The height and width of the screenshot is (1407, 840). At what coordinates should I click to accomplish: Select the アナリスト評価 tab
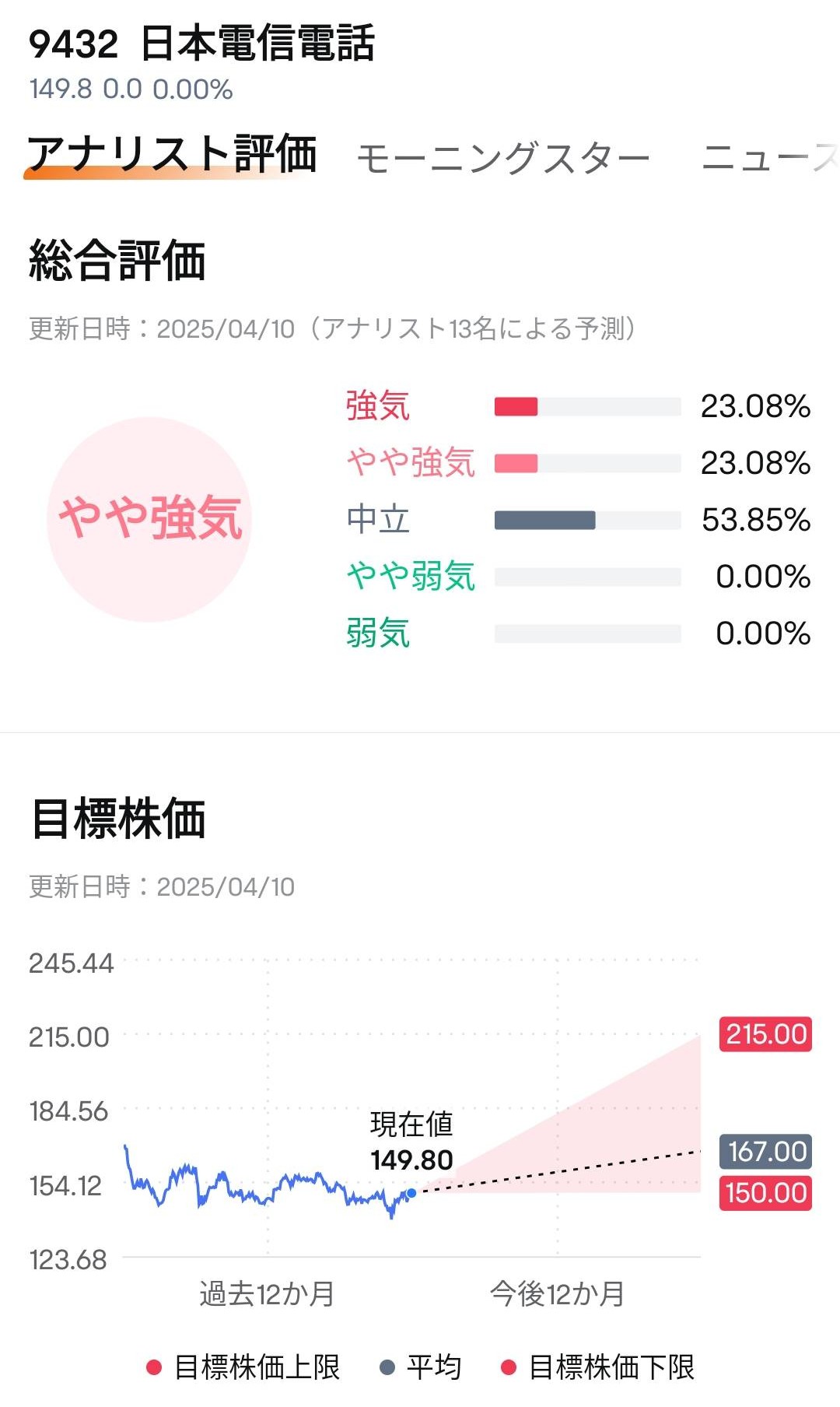pos(172,153)
